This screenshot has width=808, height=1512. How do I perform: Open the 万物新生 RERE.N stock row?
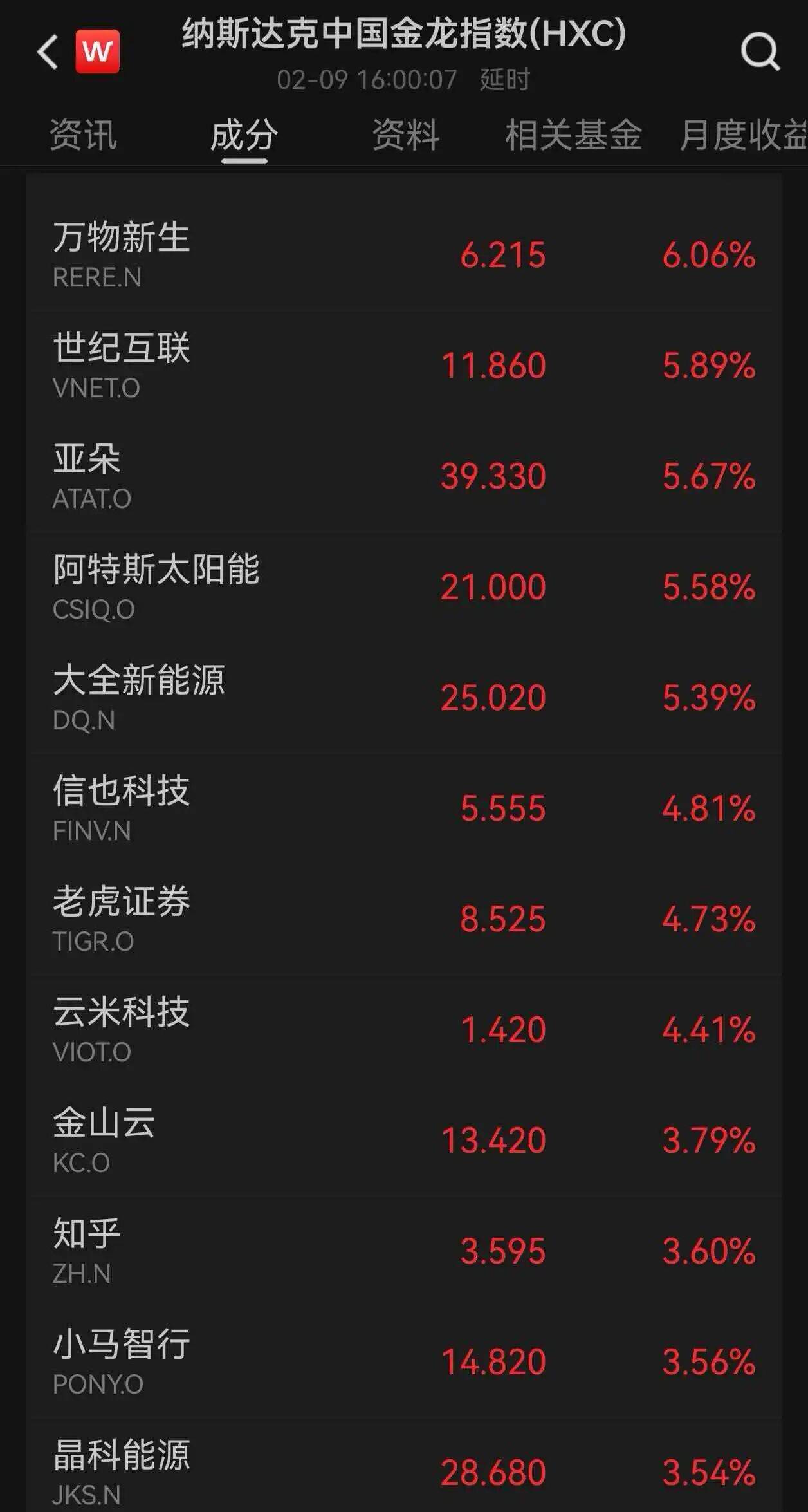point(404,255)
